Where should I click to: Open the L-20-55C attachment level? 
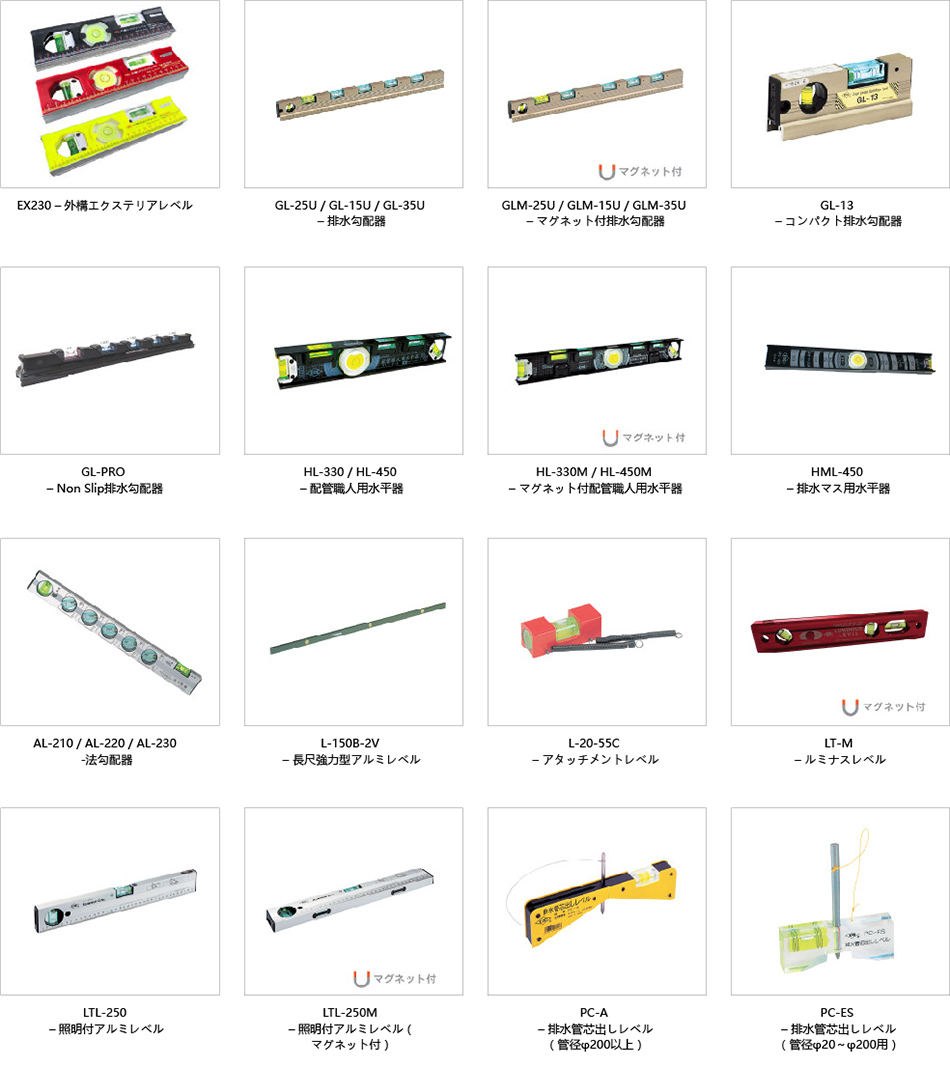(597, 632)
